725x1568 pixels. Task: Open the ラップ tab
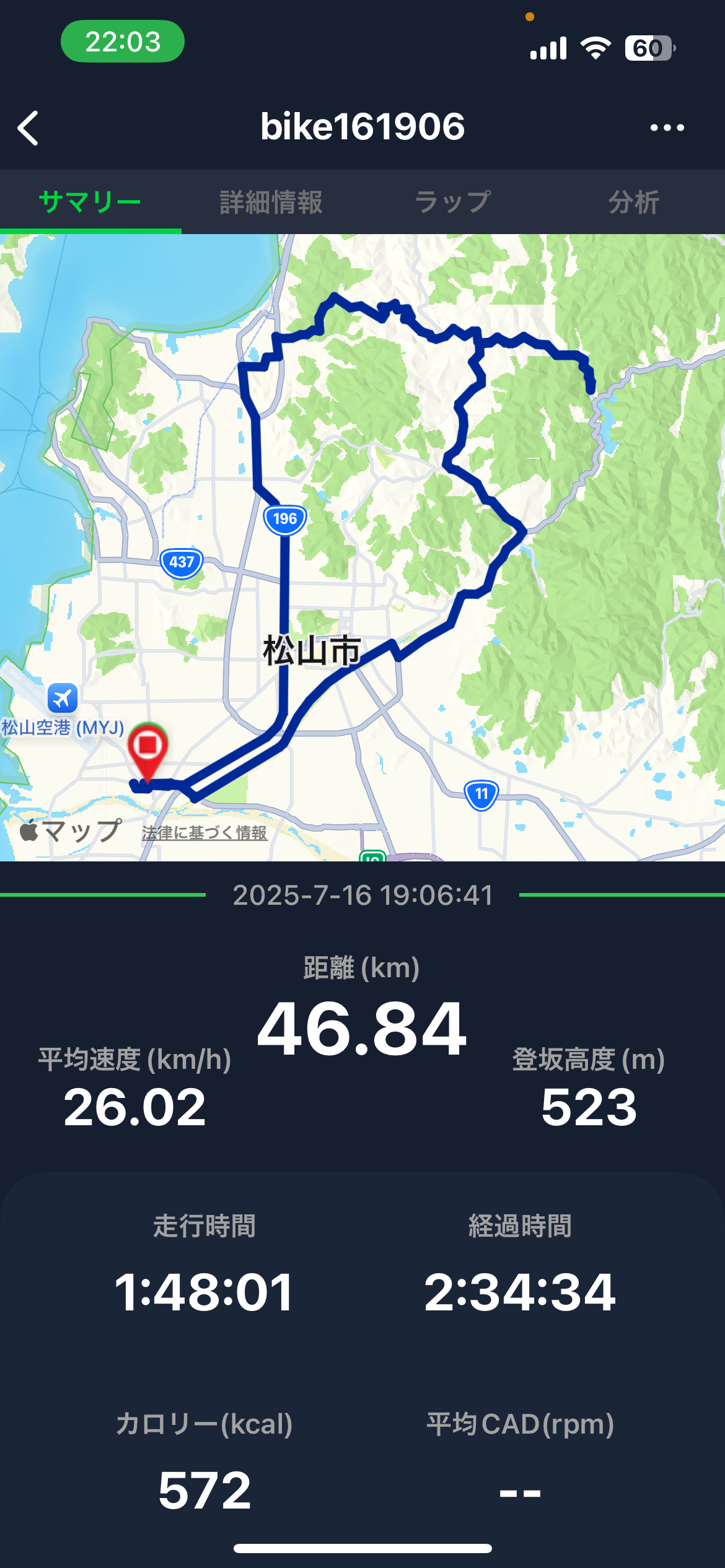tap(453, 203)
